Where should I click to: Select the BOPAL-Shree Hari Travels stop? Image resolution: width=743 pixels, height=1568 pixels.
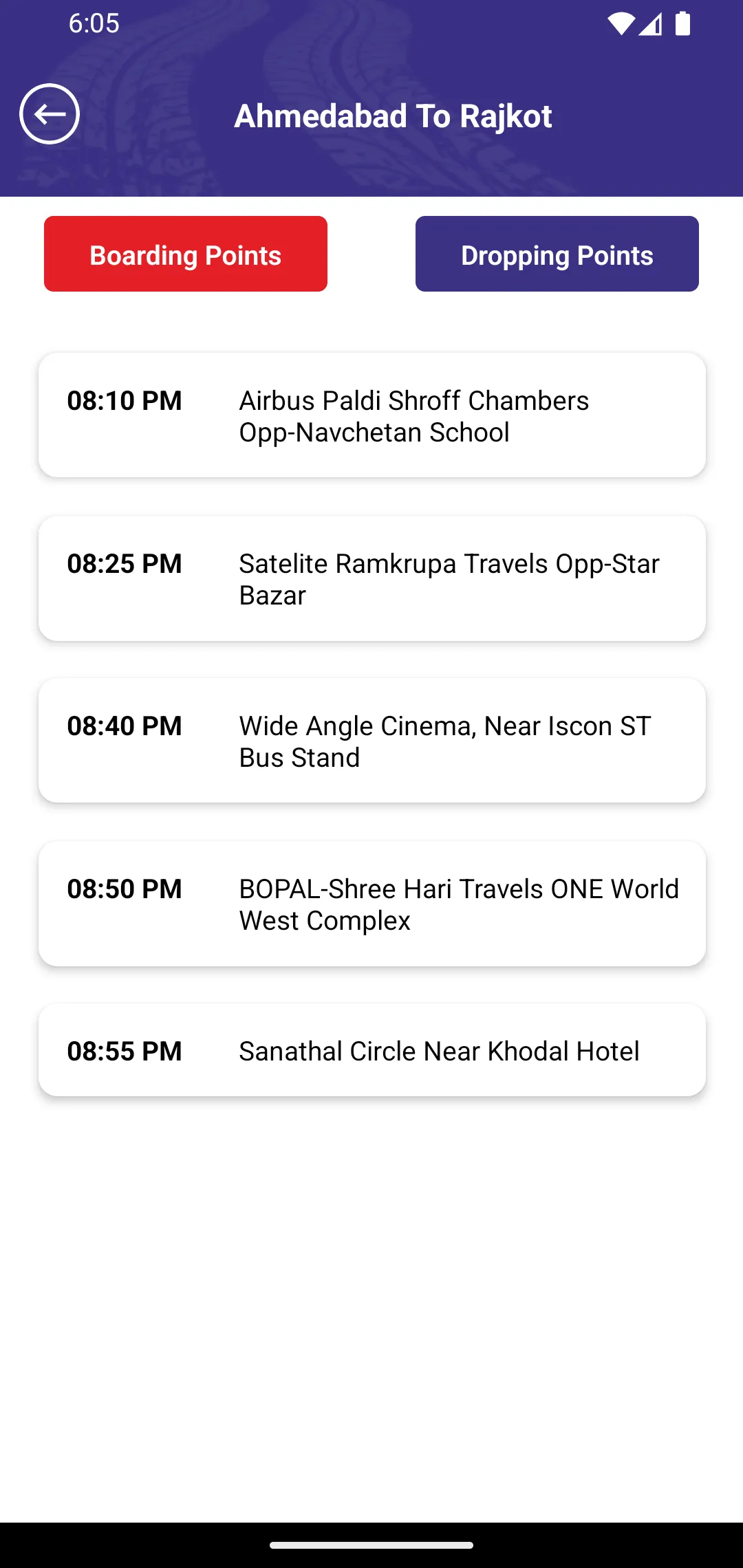pos(371,903)
